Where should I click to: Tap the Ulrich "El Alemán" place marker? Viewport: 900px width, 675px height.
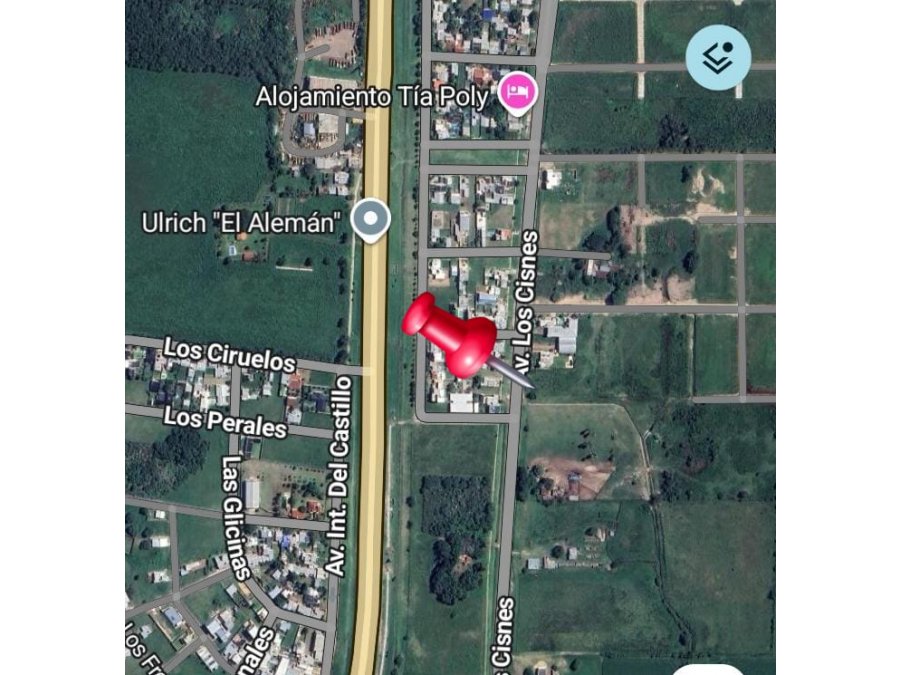[x=373, y=219]
